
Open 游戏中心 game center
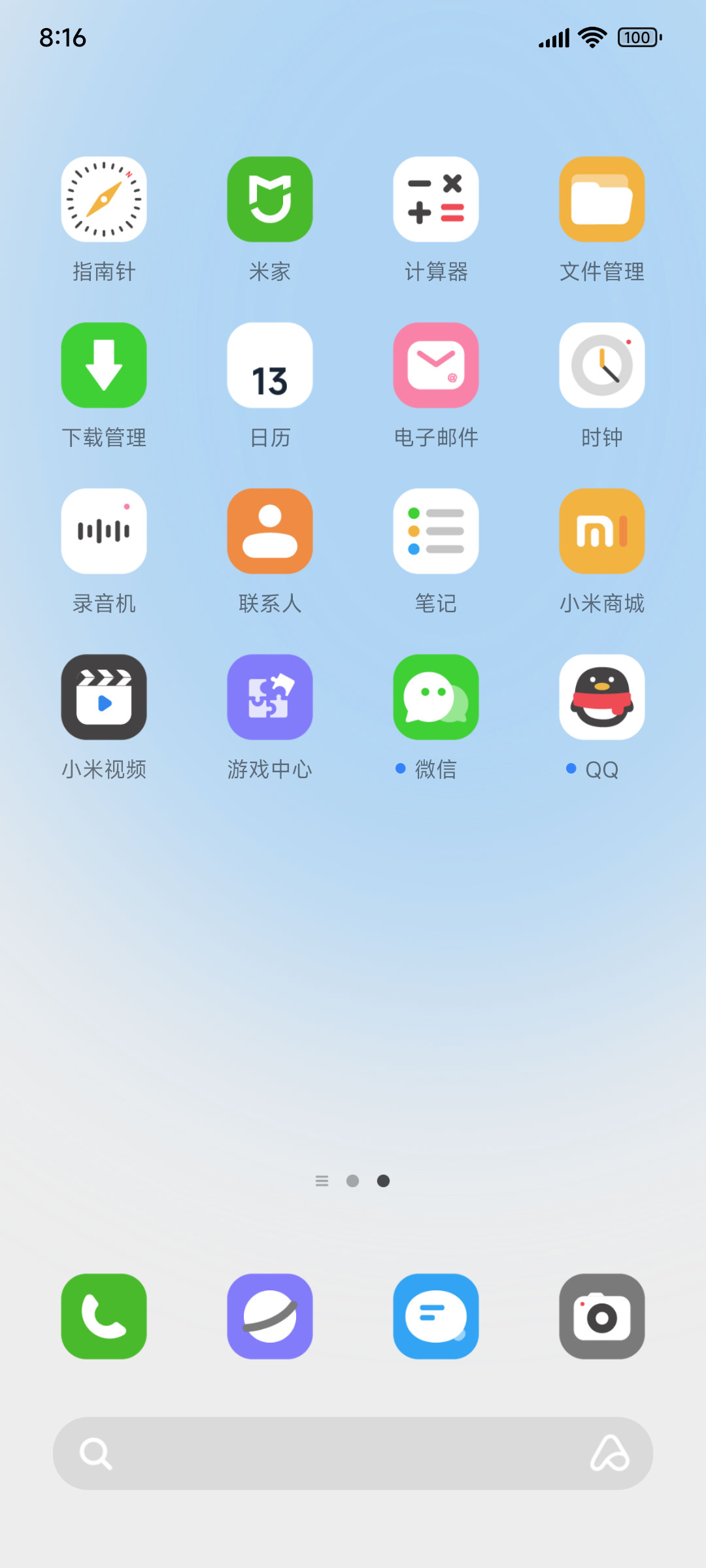(270, 697)
